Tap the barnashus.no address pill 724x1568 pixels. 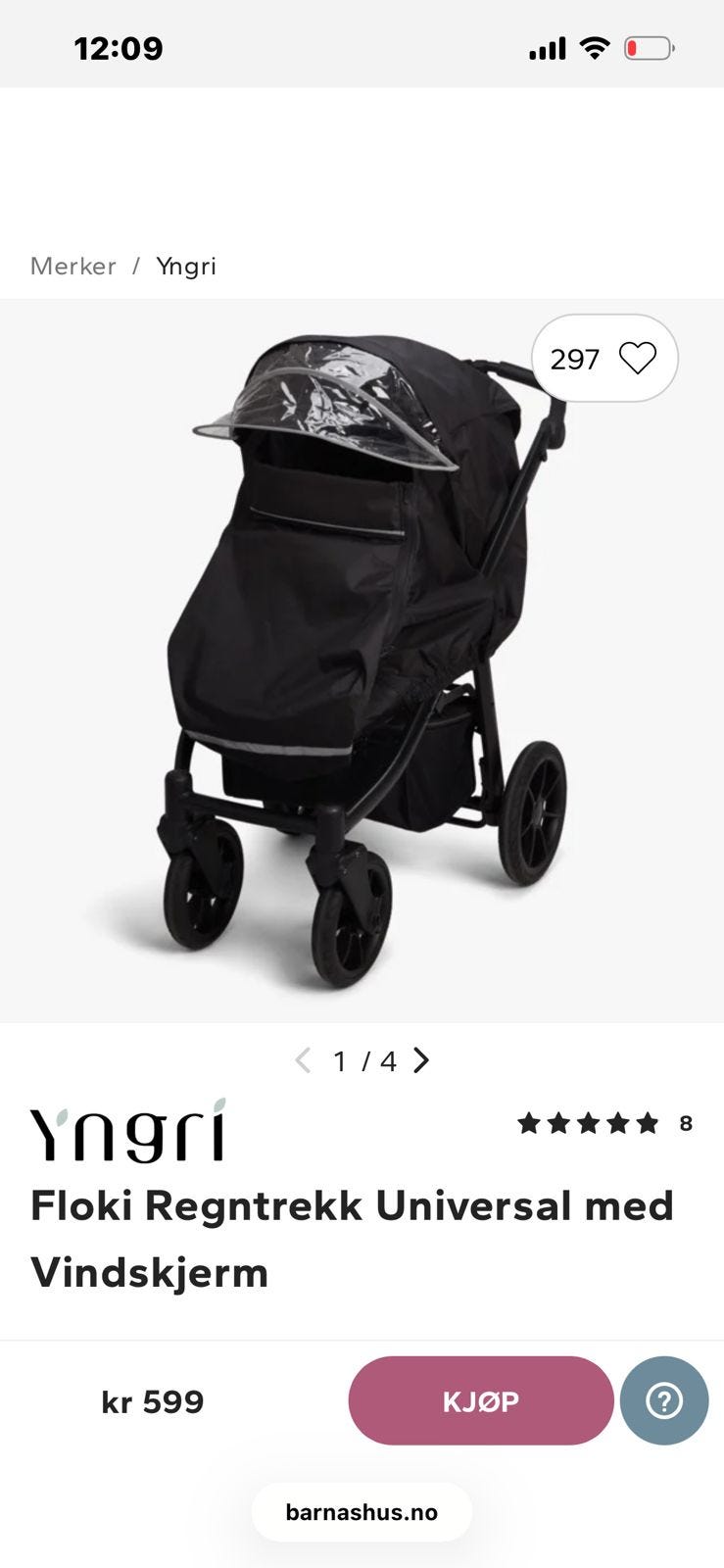(362, 1512)
